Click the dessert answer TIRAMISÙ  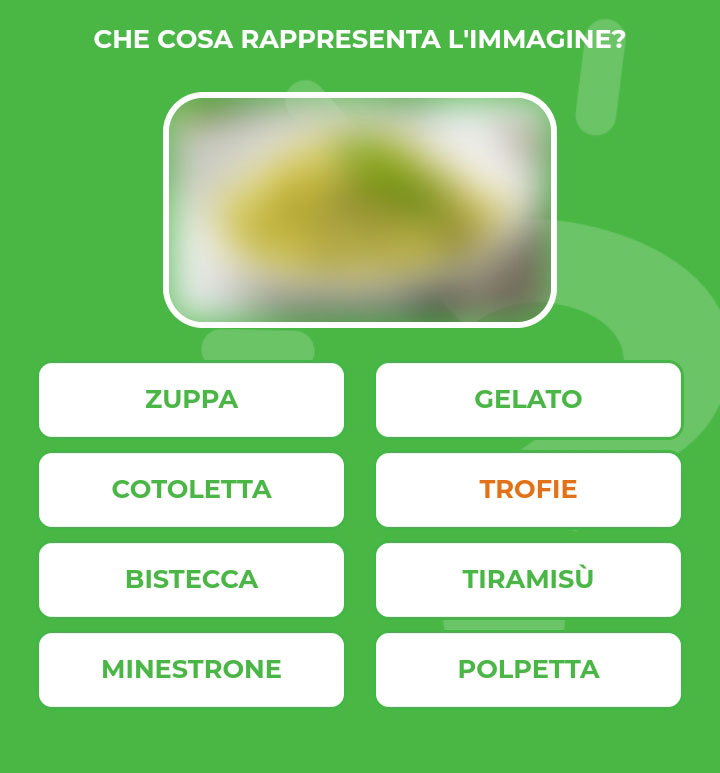click(528, 580)
